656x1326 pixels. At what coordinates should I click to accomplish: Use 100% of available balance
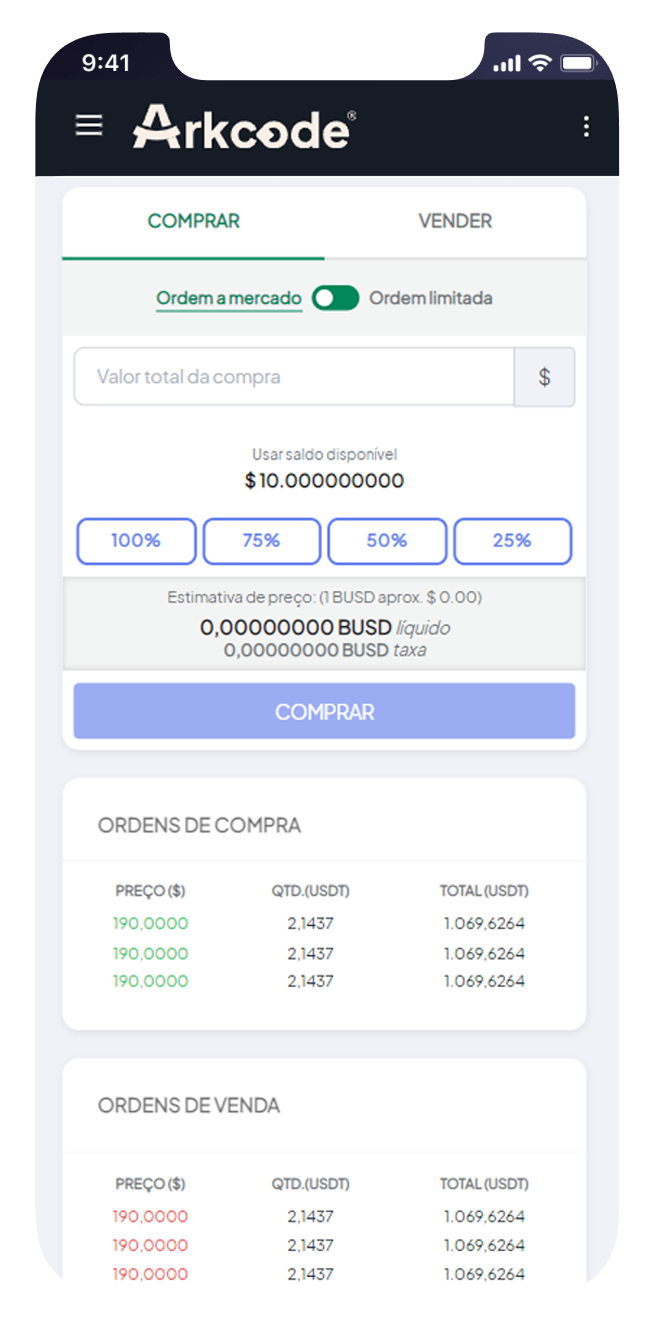(x=136, y=541)
